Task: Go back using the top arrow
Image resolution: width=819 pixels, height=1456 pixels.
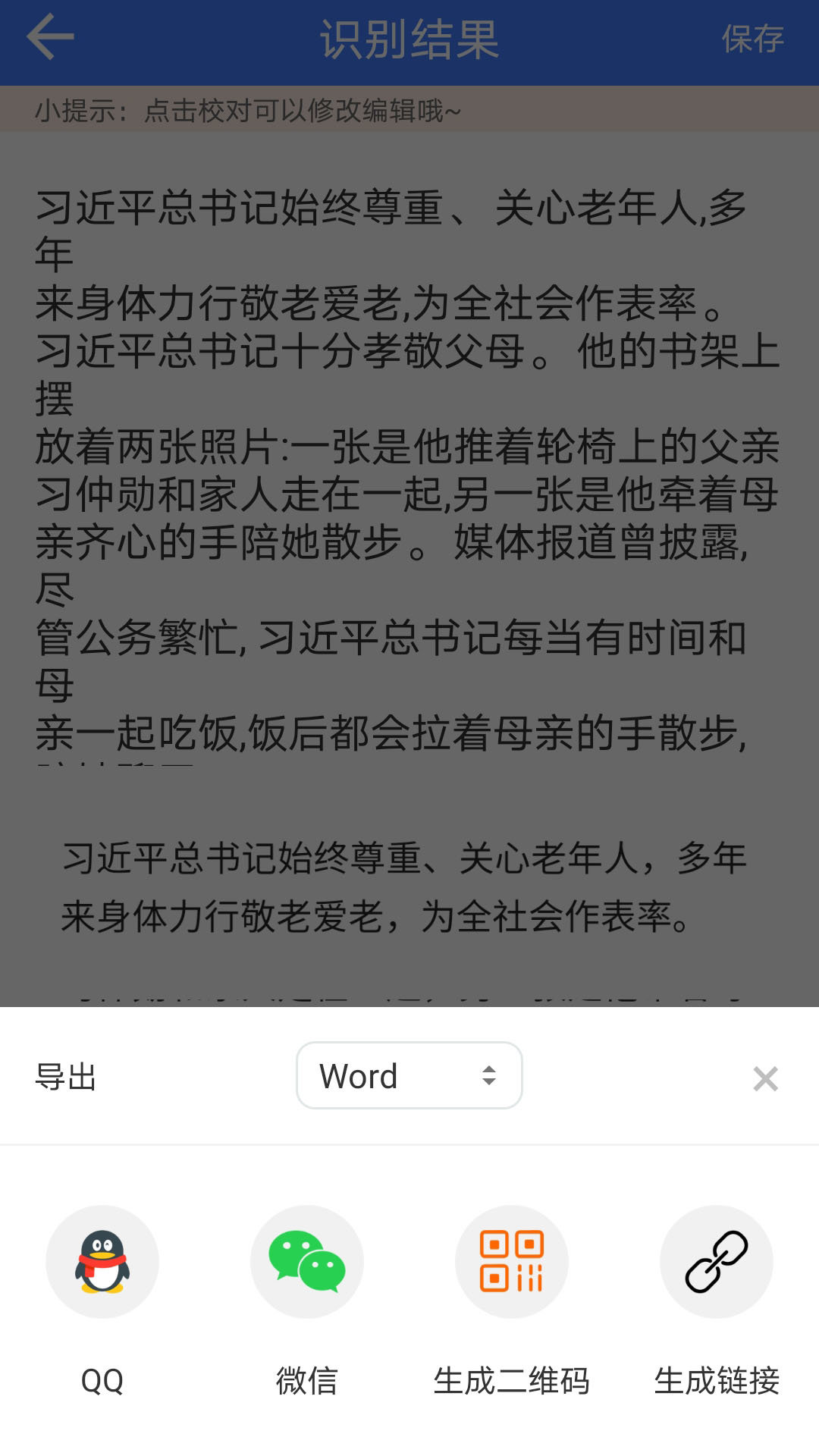Action: 50,36
